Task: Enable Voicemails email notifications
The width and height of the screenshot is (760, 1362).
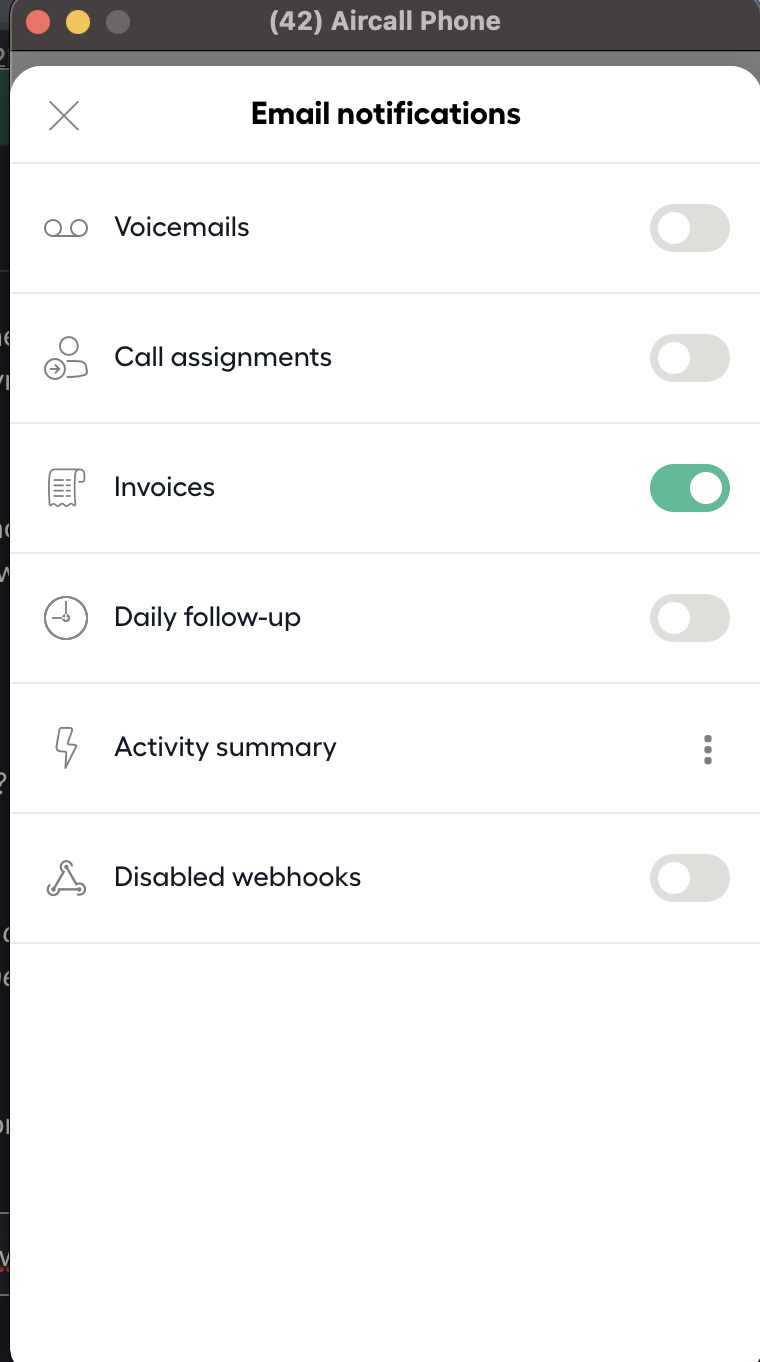Action: [x=690, y=228]
